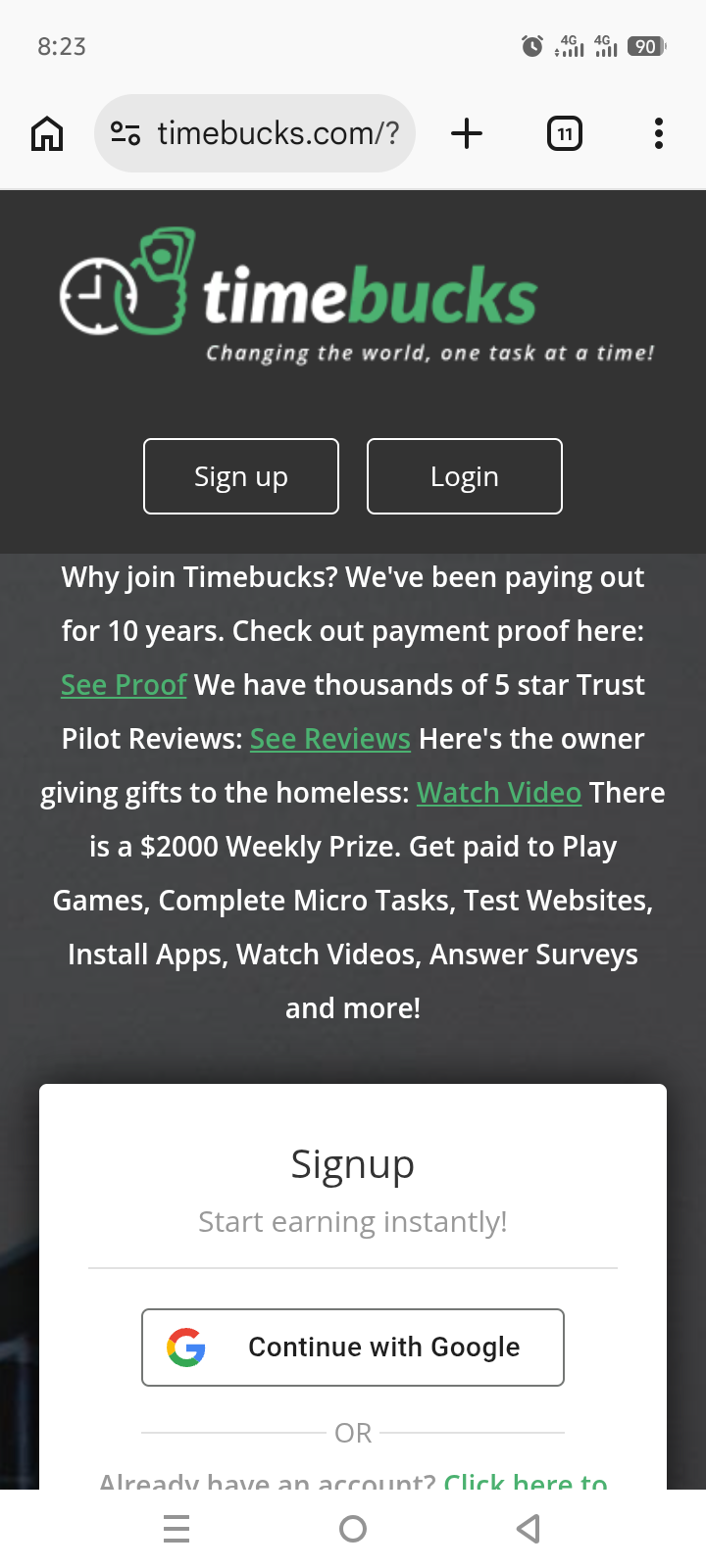Continue with Google sign-up
The width and height of the screenshot is (706, 1568).
tap(353, 1347)
